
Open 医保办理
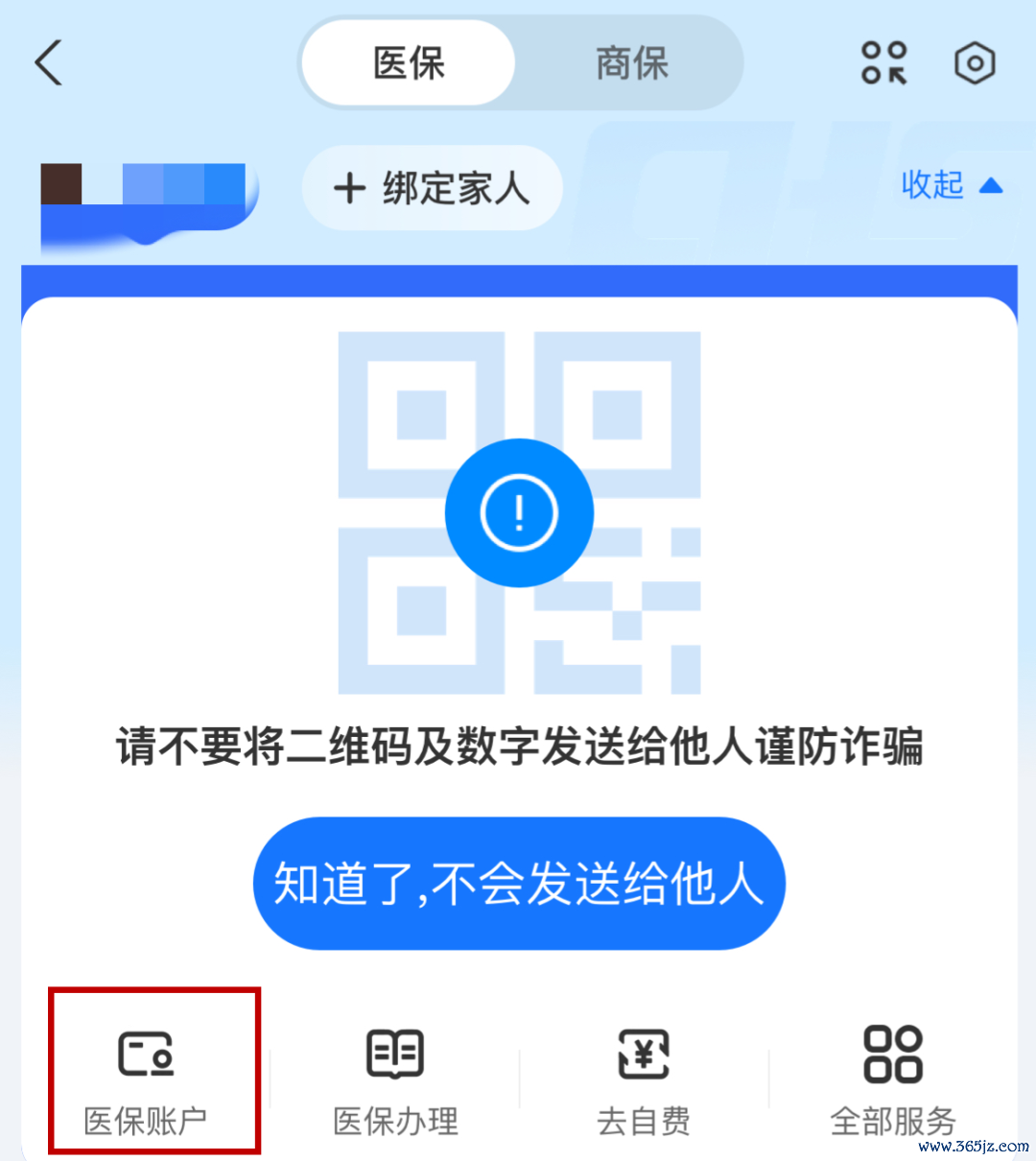tap(395, 1079)
